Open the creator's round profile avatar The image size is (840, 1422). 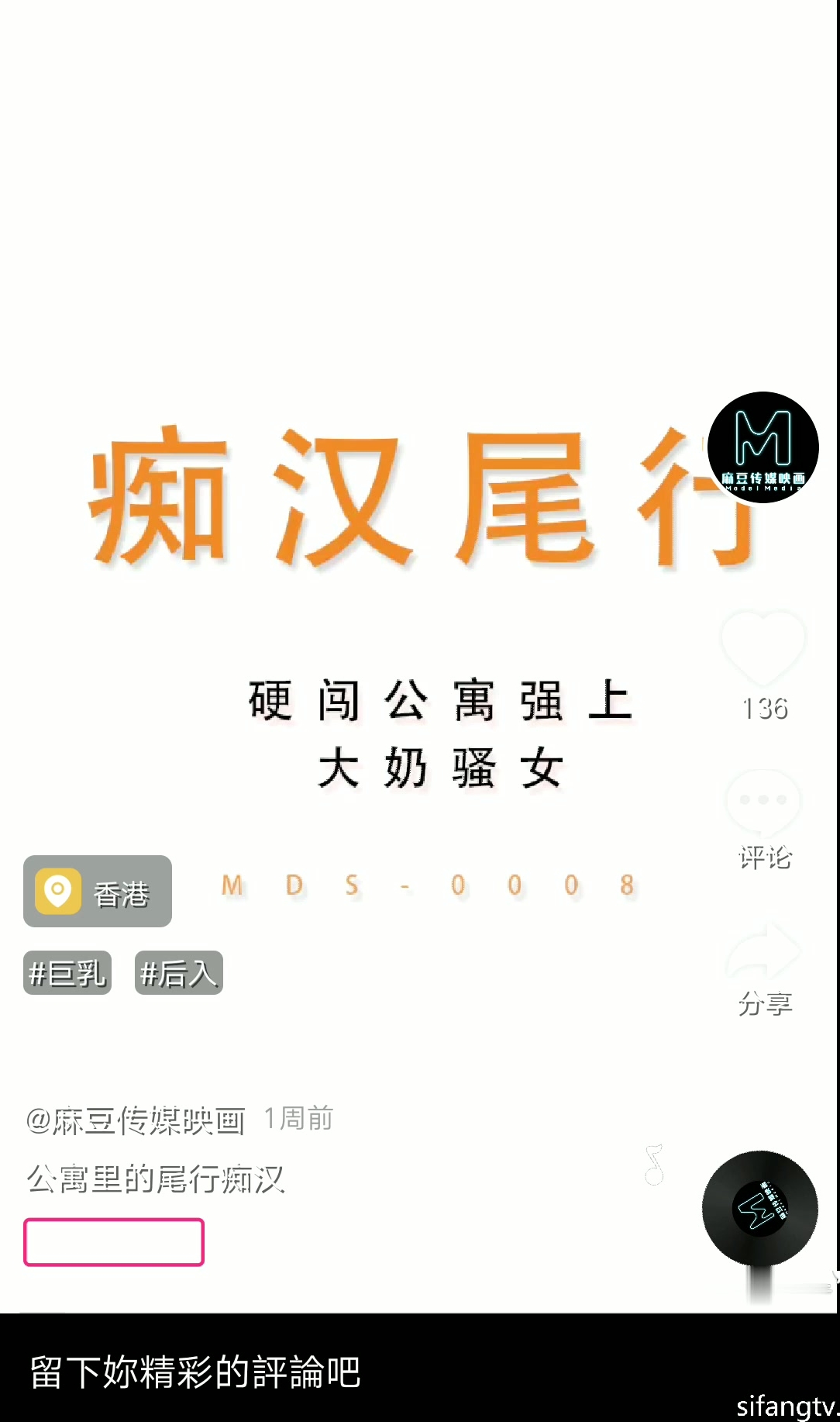pos(763,447)
